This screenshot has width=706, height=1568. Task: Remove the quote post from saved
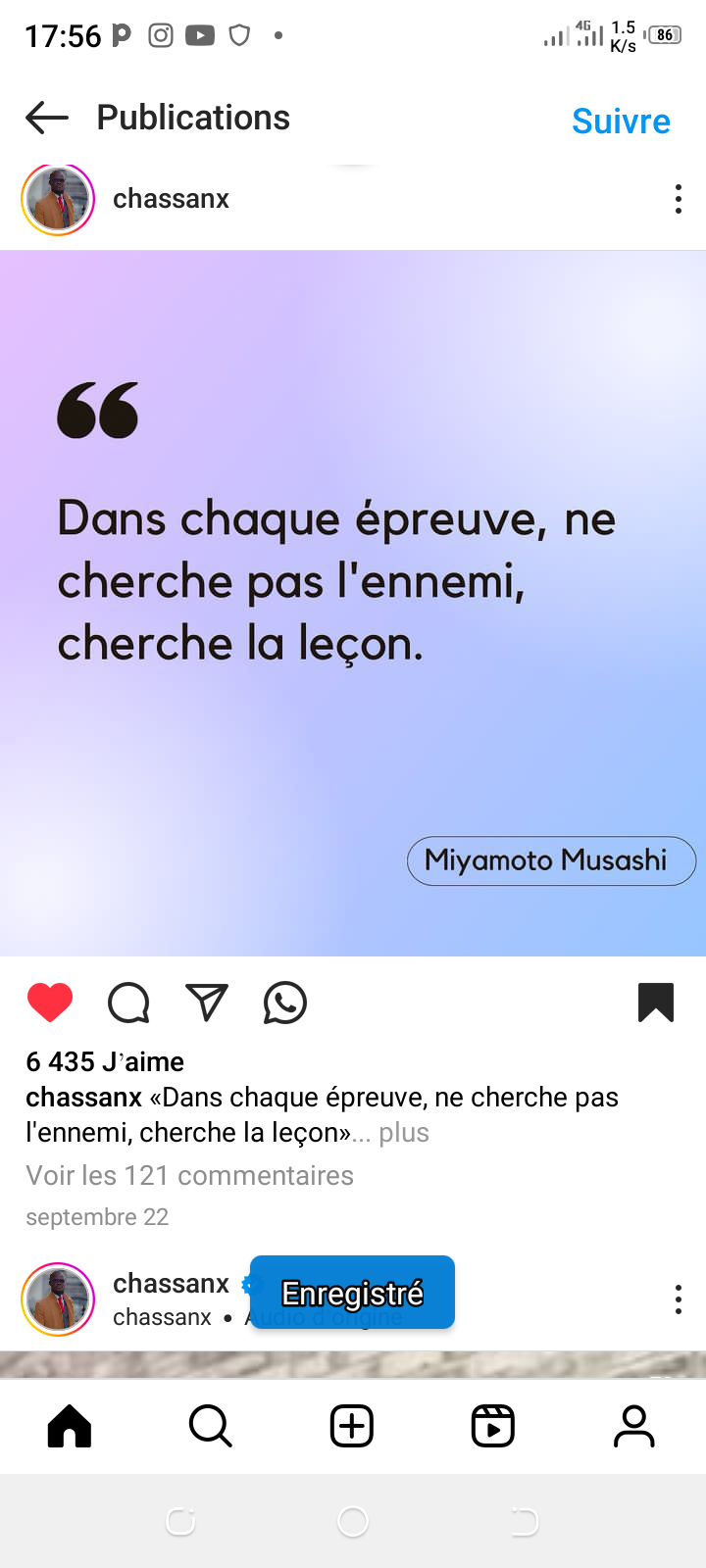(x=655, y=1003)
